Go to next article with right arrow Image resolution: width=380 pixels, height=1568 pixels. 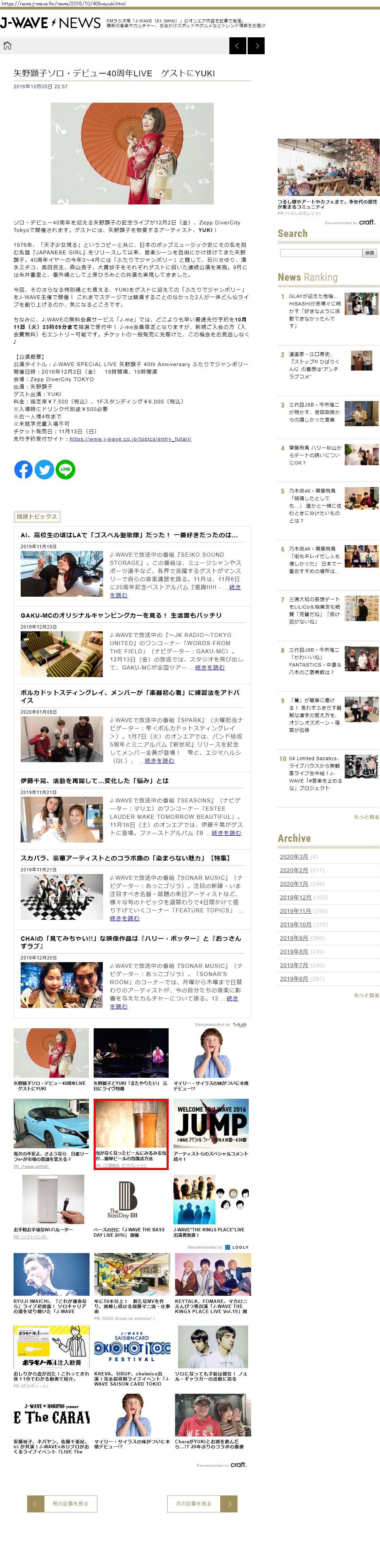click(x=256, y=46)
